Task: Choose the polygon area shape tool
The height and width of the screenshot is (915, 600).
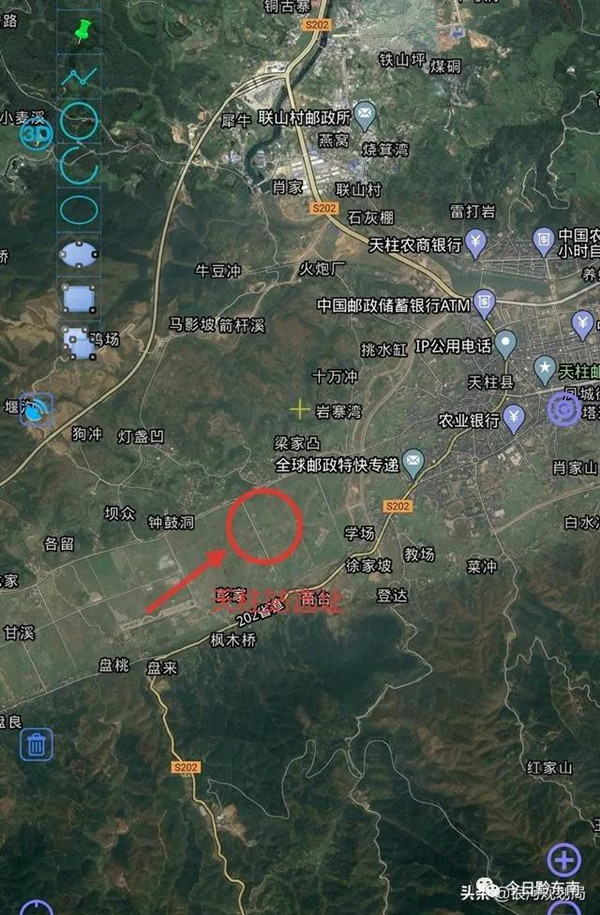Action: pyautogui.click(x=78, y=342)
